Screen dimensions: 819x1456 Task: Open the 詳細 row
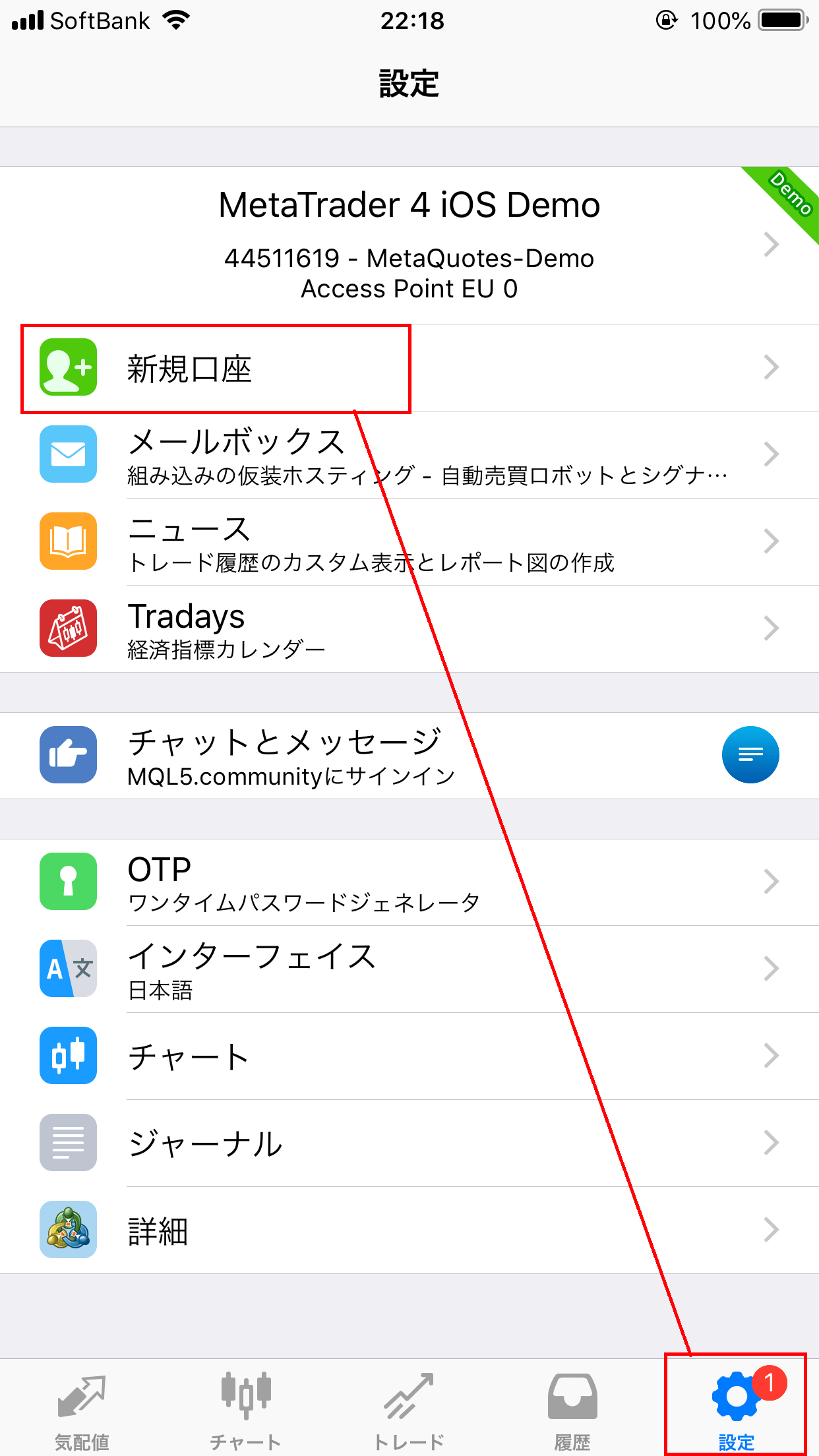(409, 1230)
